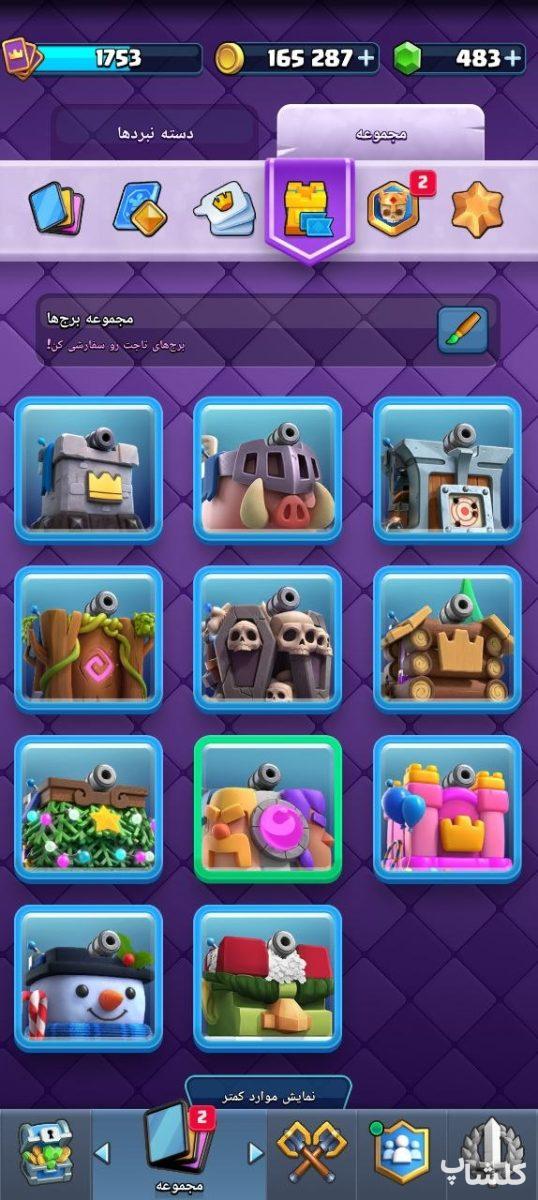Select the pink bouncy castle tower skin
The width and height of the screenshot is (538, 1200).
447,808
